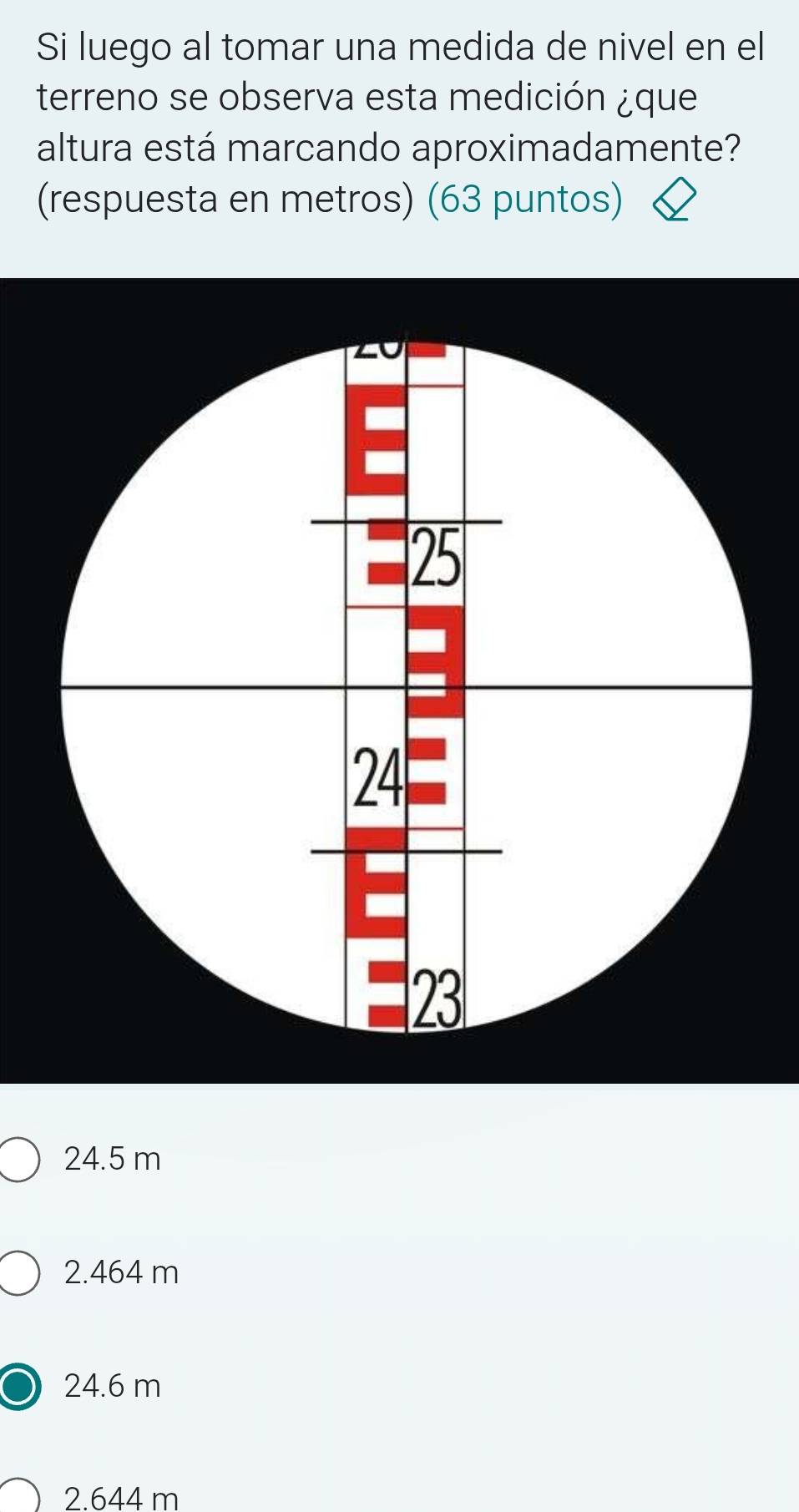Clear the selection with the eraser icon

pos(673,201)
